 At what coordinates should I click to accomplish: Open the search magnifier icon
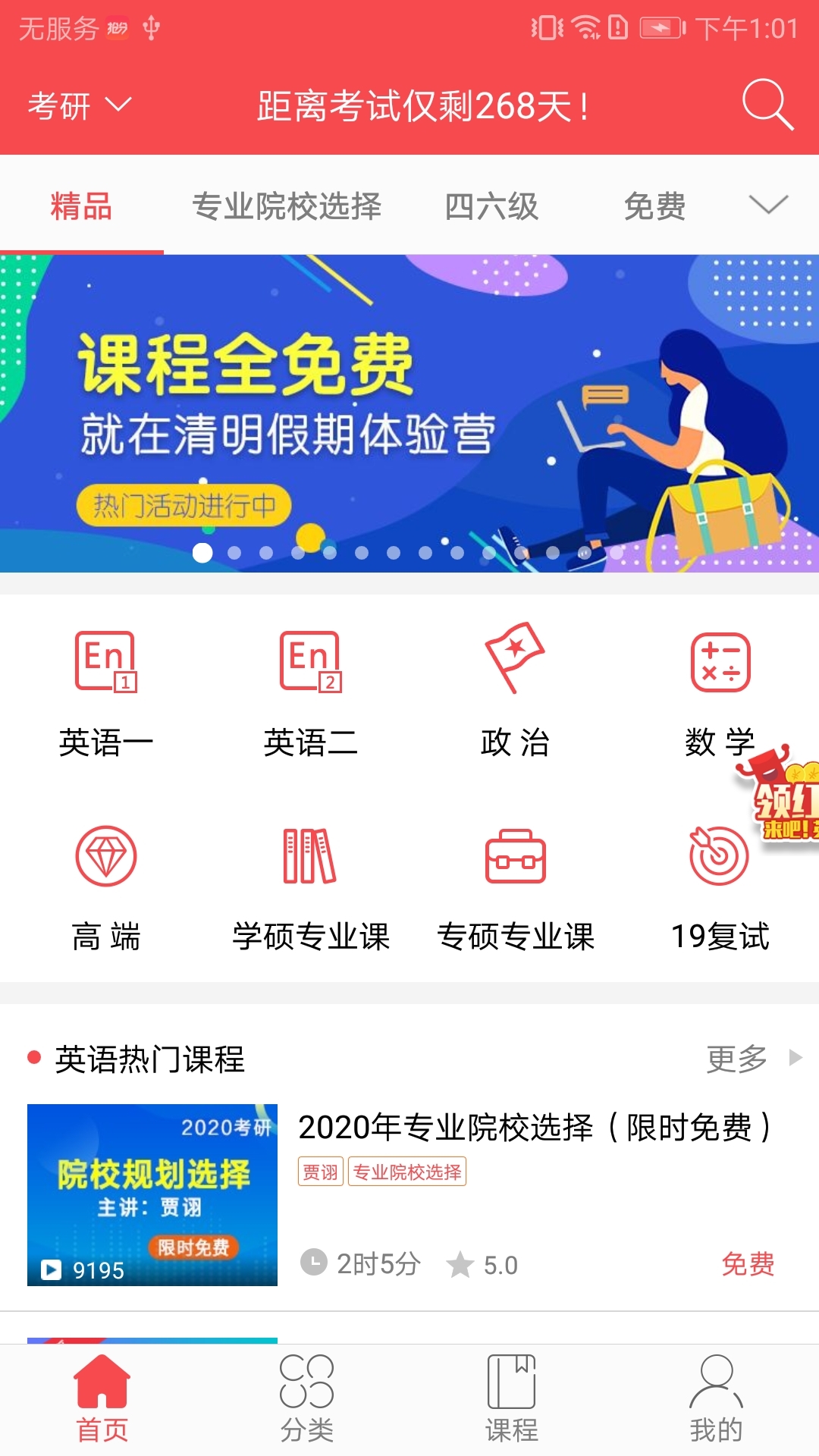point(767,105)
